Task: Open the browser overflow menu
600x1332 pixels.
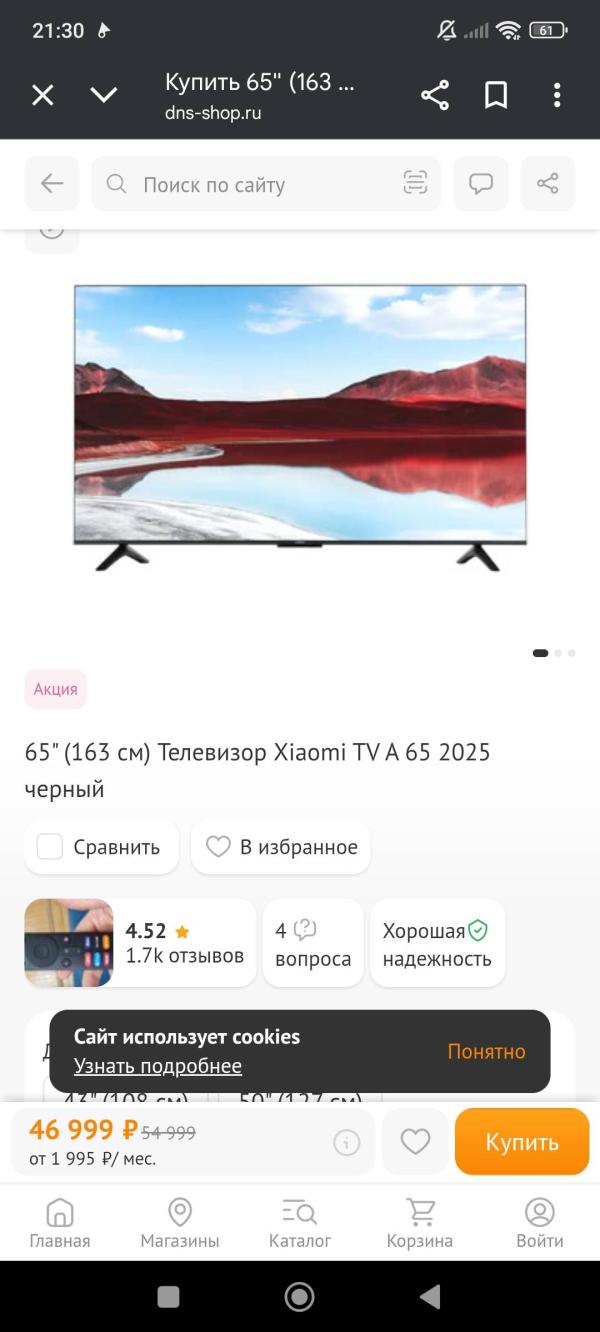Action: (557, 95)
